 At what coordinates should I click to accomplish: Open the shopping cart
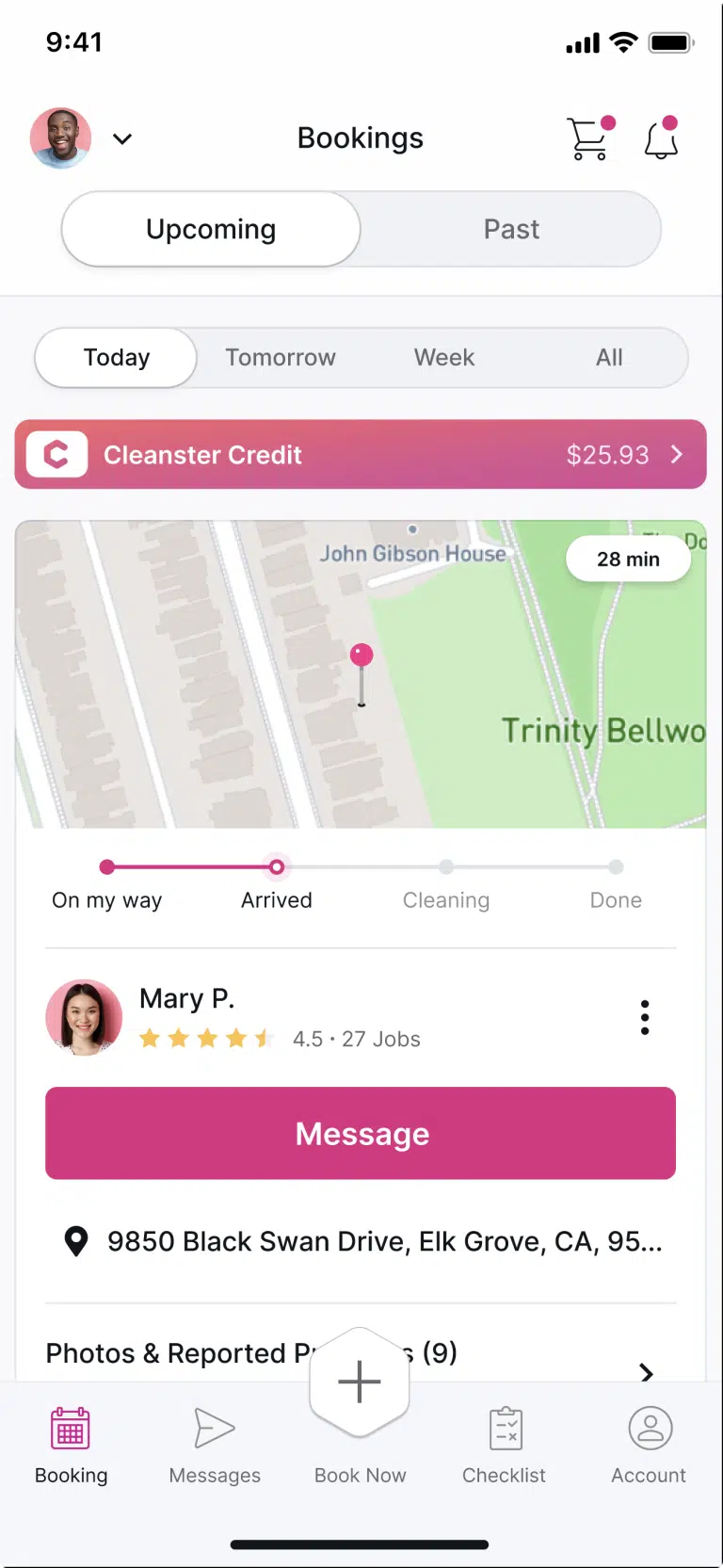click(588, 139)
